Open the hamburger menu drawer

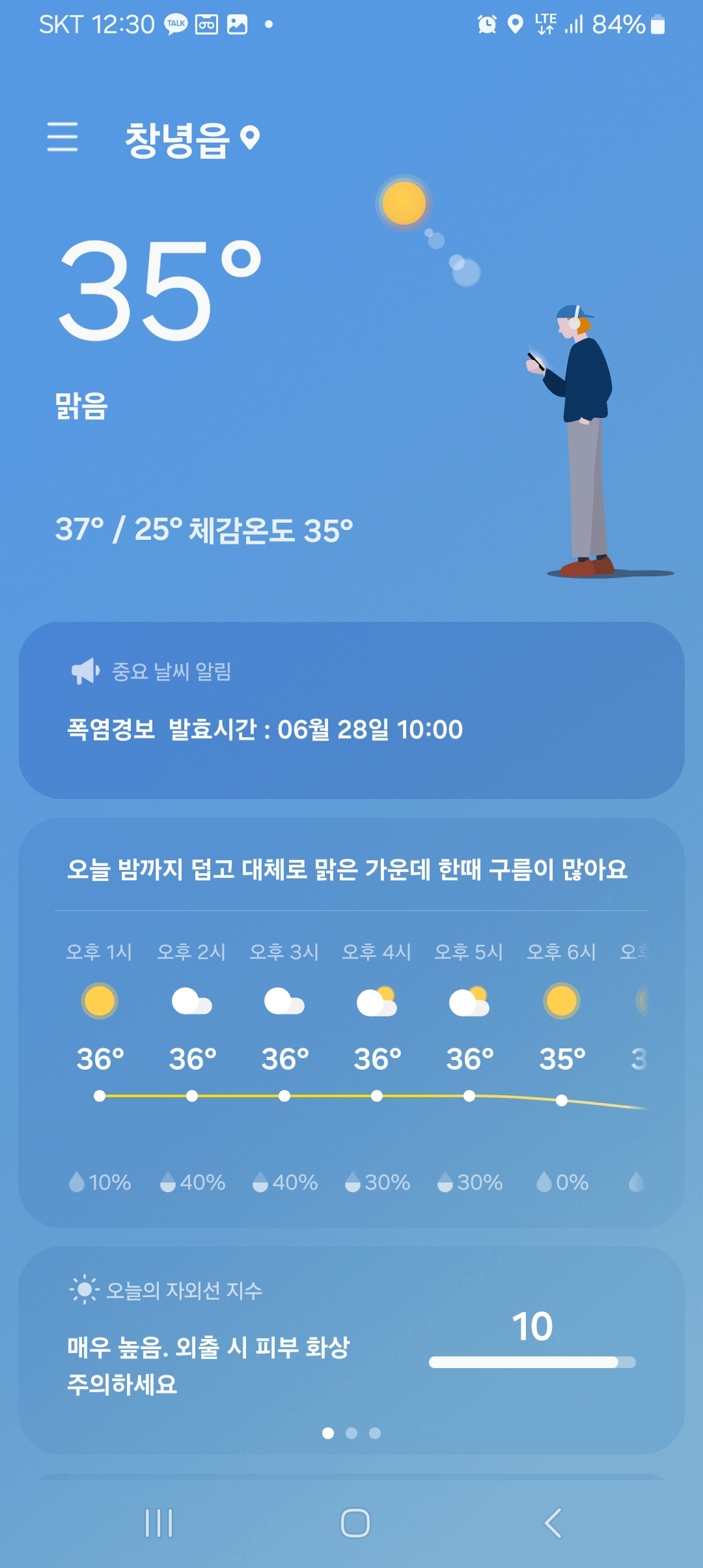(x=62, y=137)
